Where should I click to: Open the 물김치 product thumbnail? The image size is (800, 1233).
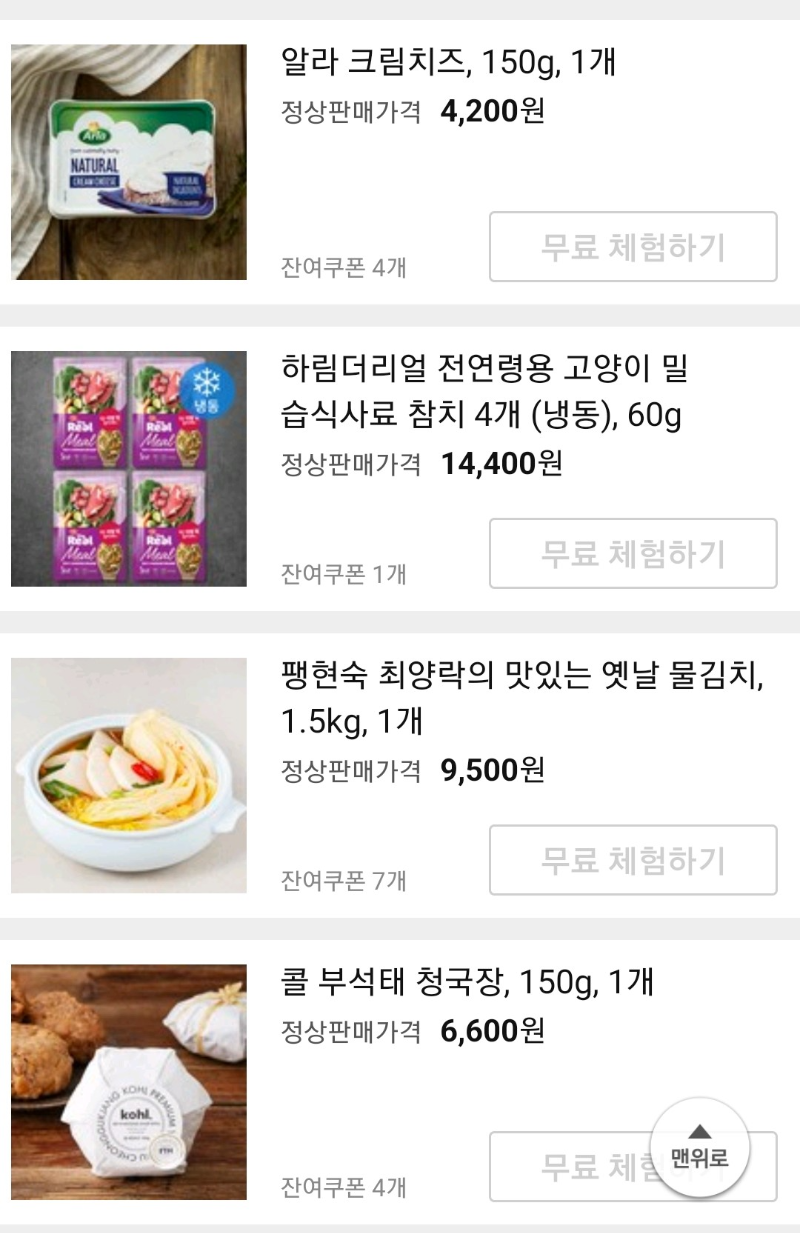tap(128, 775)
